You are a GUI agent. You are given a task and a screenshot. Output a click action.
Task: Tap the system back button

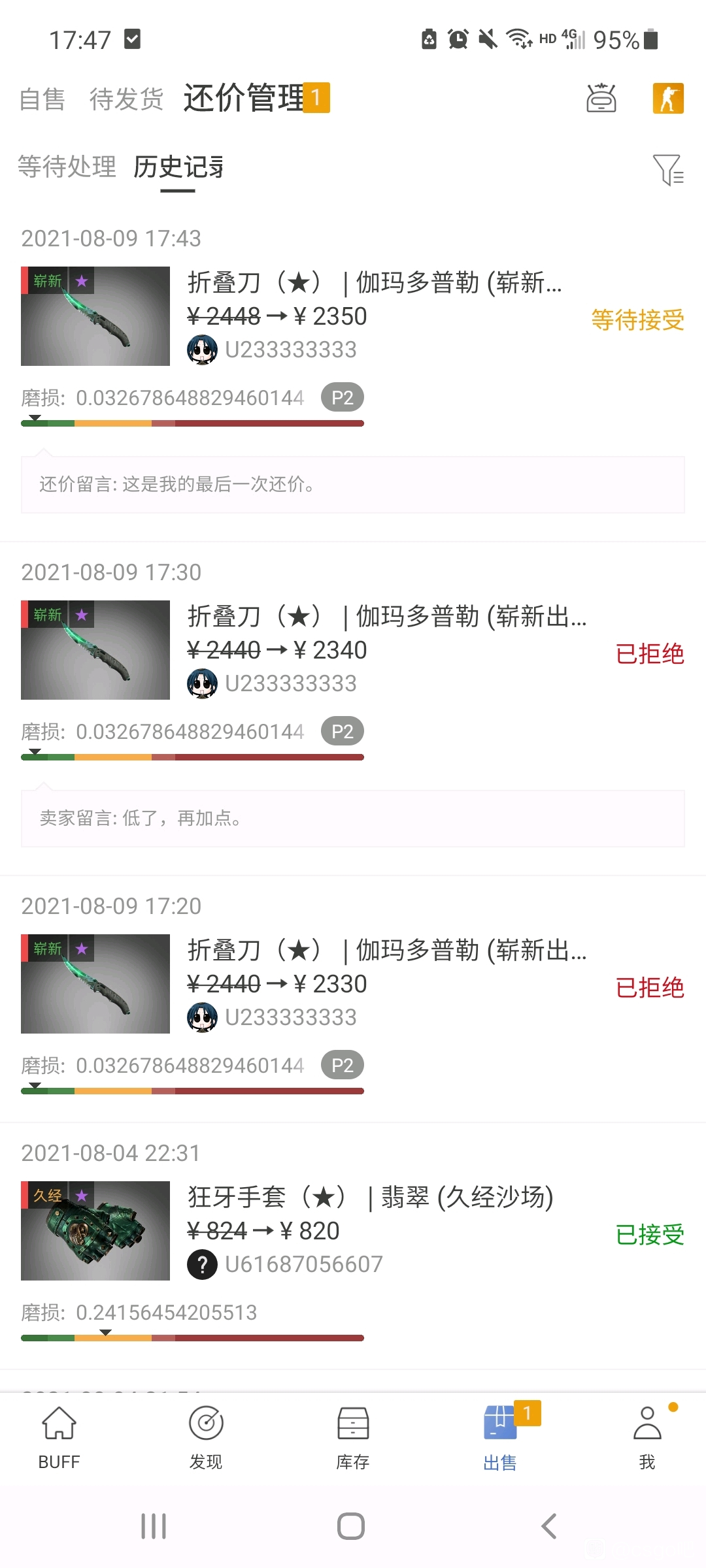click(549, 1526)
